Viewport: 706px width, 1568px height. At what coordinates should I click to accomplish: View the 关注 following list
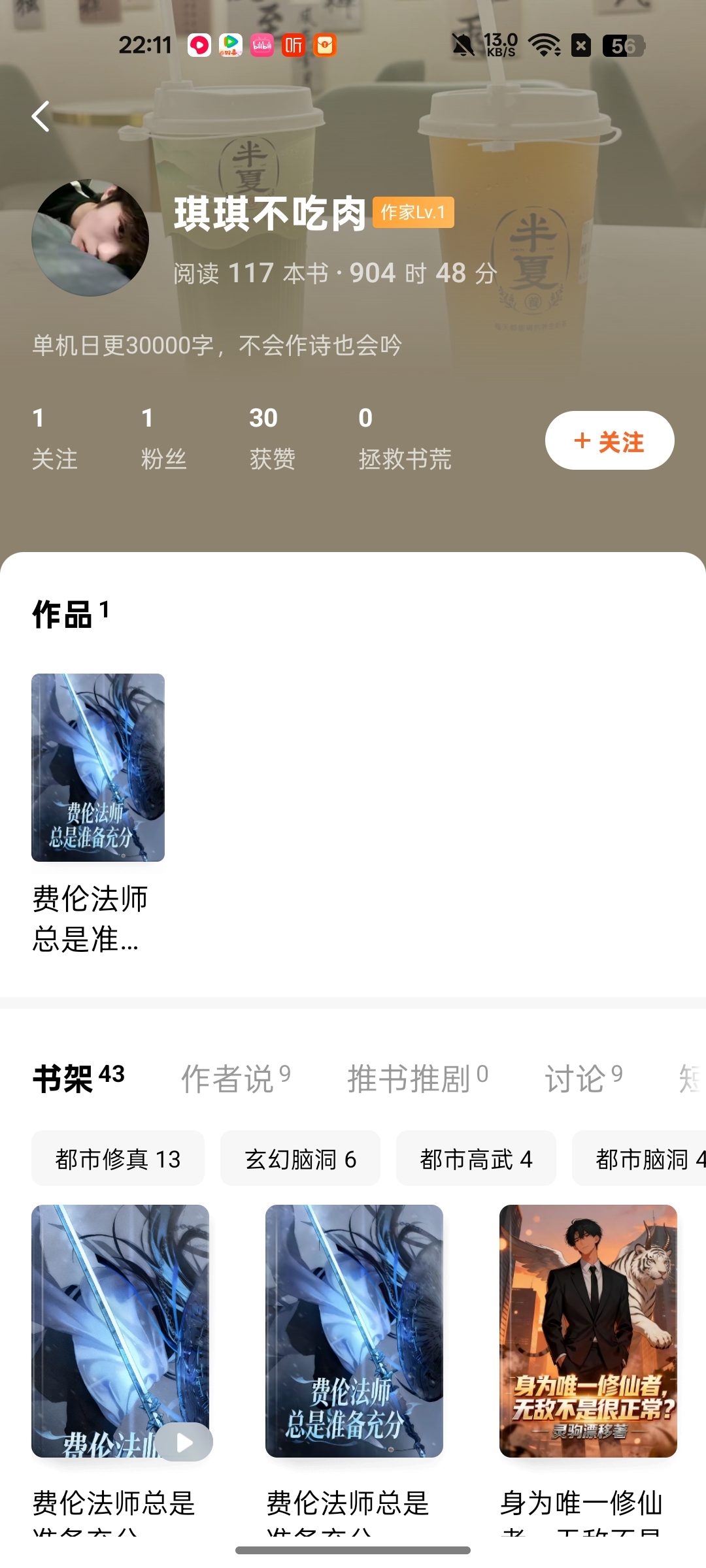(54, 438)
